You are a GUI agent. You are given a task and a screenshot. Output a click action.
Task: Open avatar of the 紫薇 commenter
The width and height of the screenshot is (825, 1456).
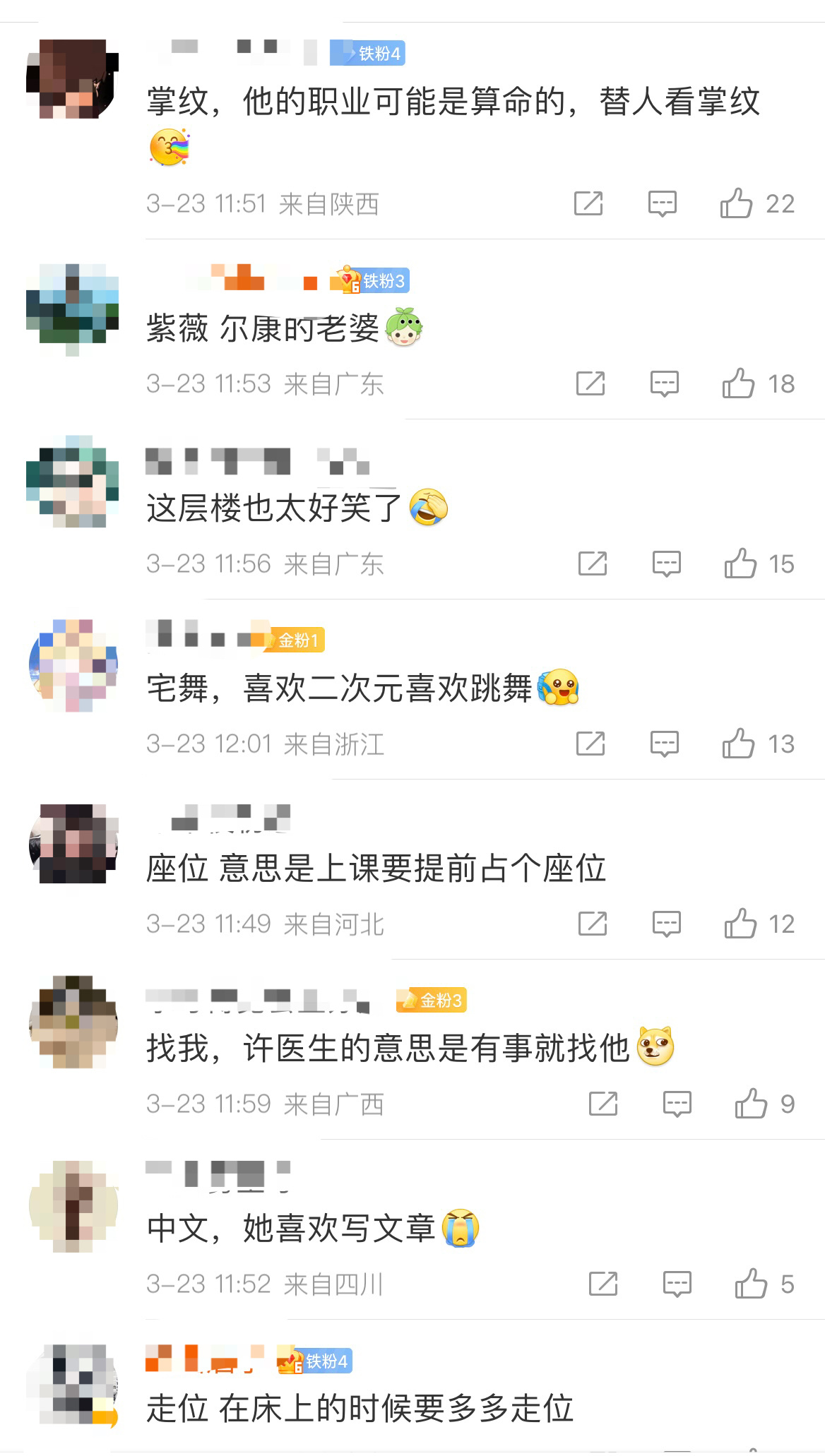[x=73, y=309]
